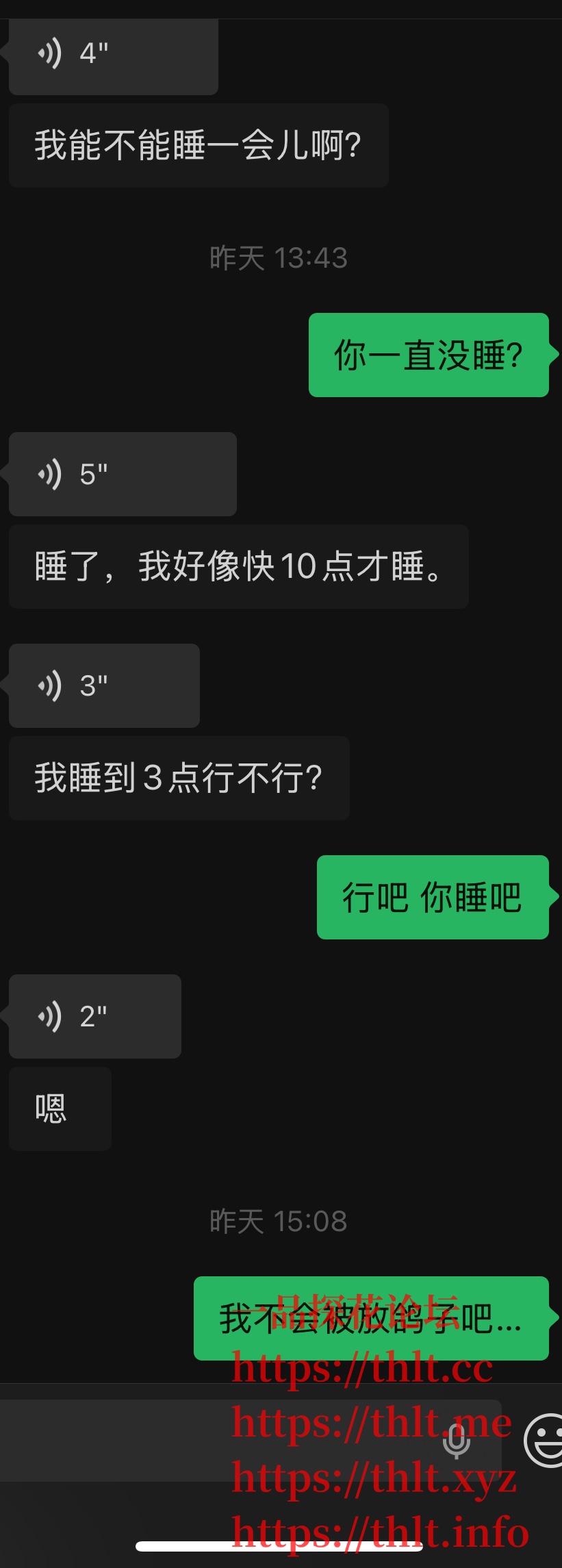Viewport: 562px width, 1568px height.
Task: Play the 5-second voice message
Action: [x=122, y=474]
